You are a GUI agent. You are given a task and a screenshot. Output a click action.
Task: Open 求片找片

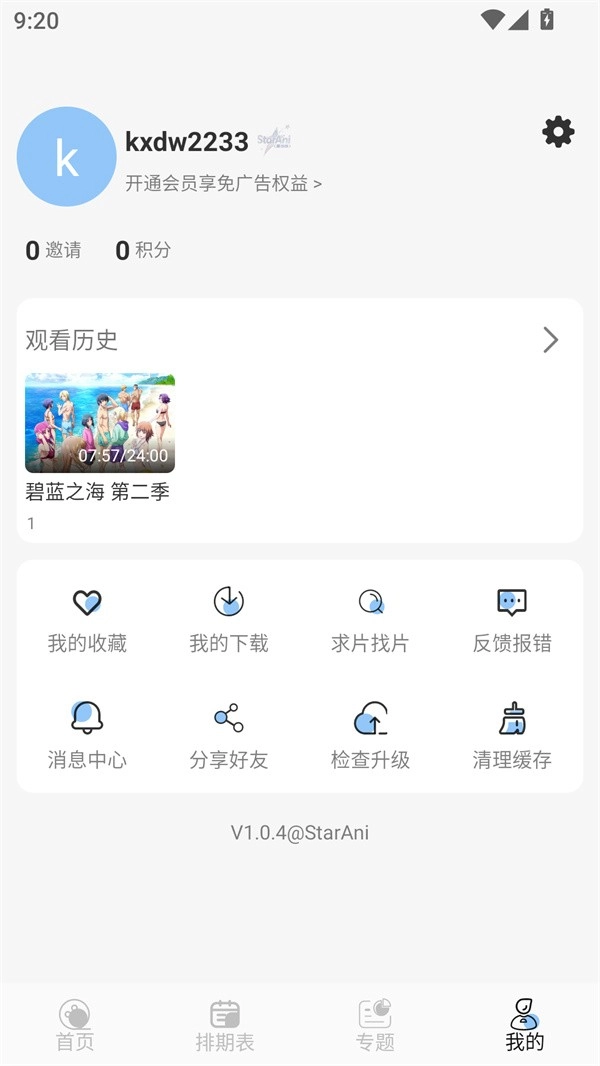coord(370,620)
